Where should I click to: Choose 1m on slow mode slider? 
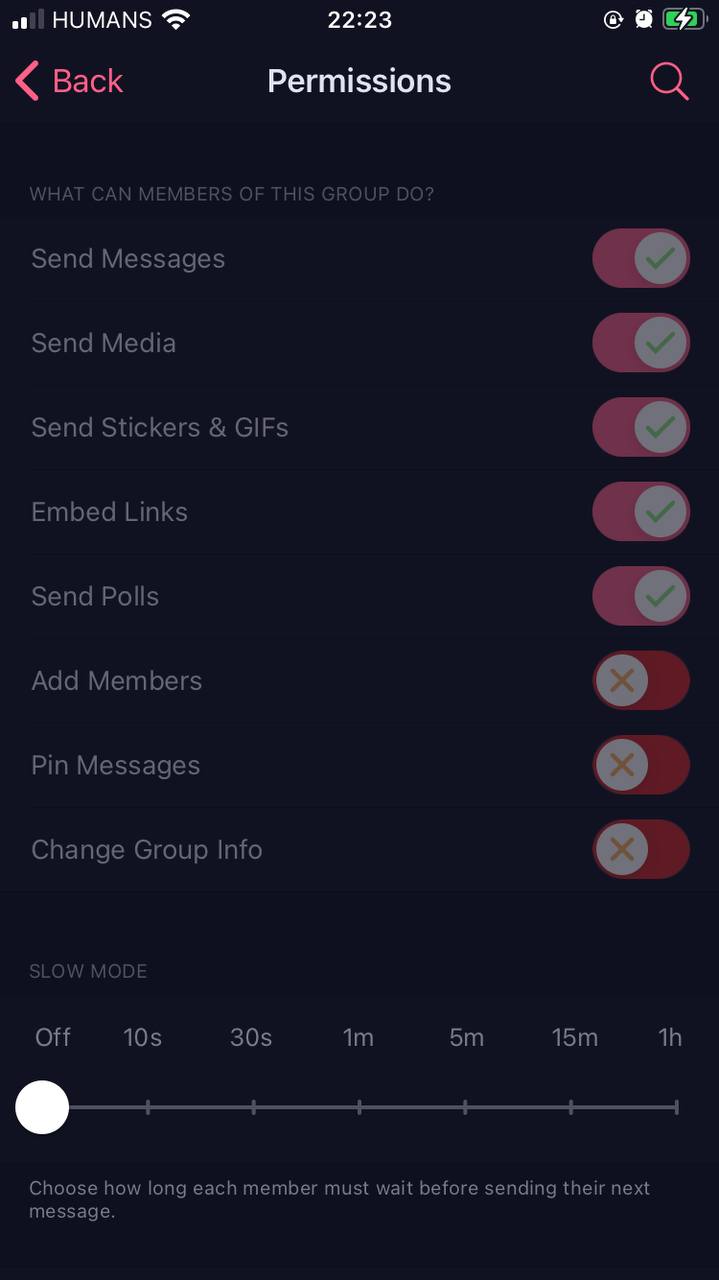point(359,1107)
